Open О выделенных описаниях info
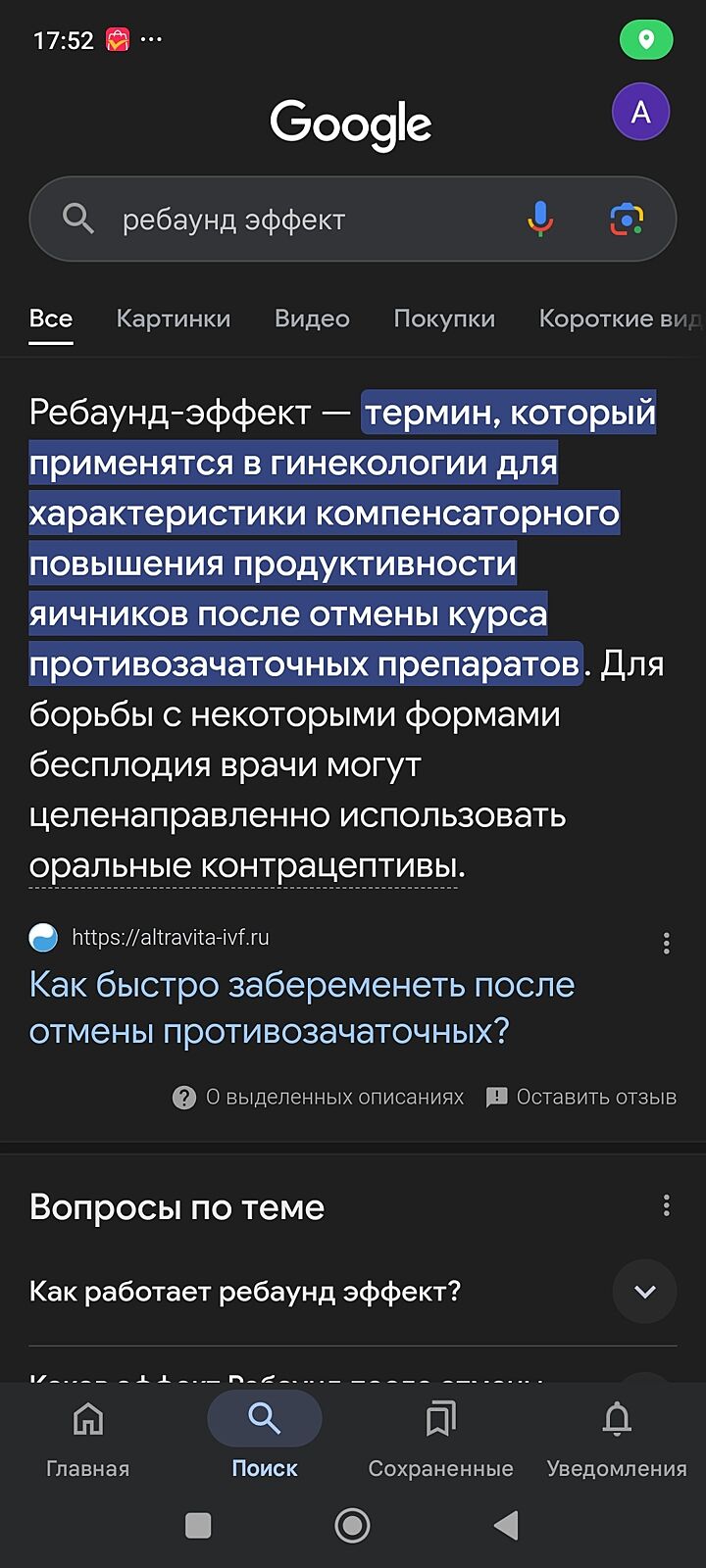The height and width of the screenshot is (1568, 706). click(x=318, y=1097)
